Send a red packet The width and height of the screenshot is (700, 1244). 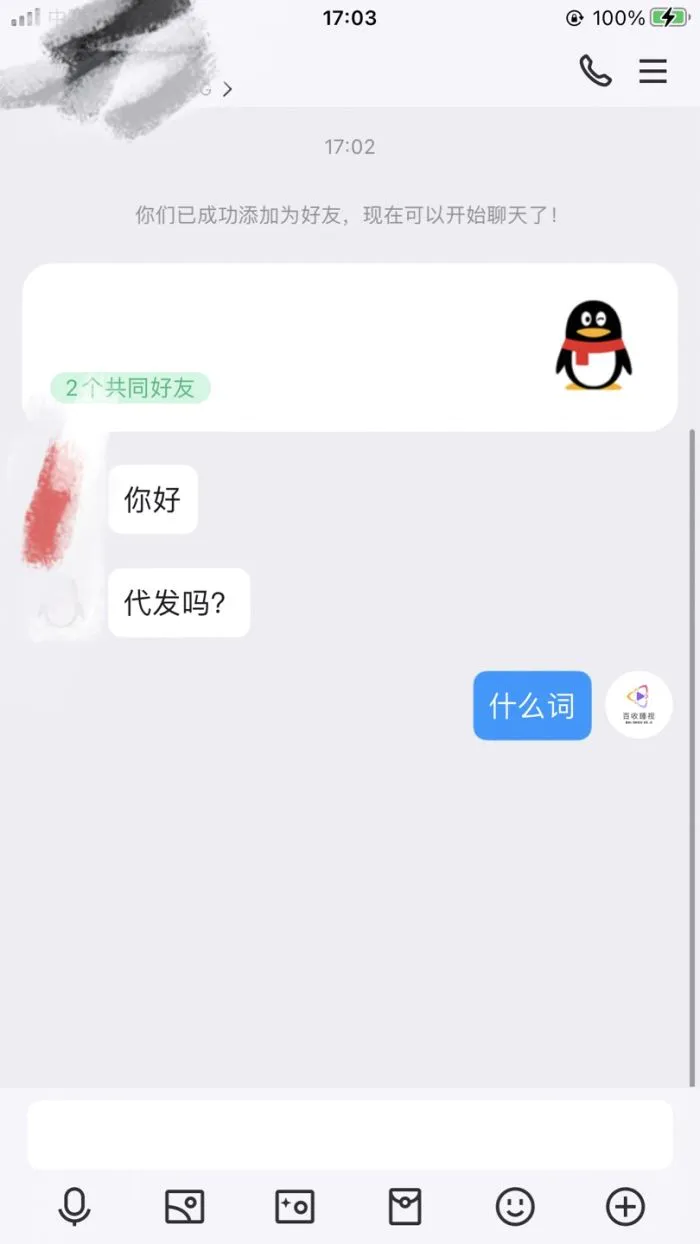pyautogui.click(x=405, y=1206)
